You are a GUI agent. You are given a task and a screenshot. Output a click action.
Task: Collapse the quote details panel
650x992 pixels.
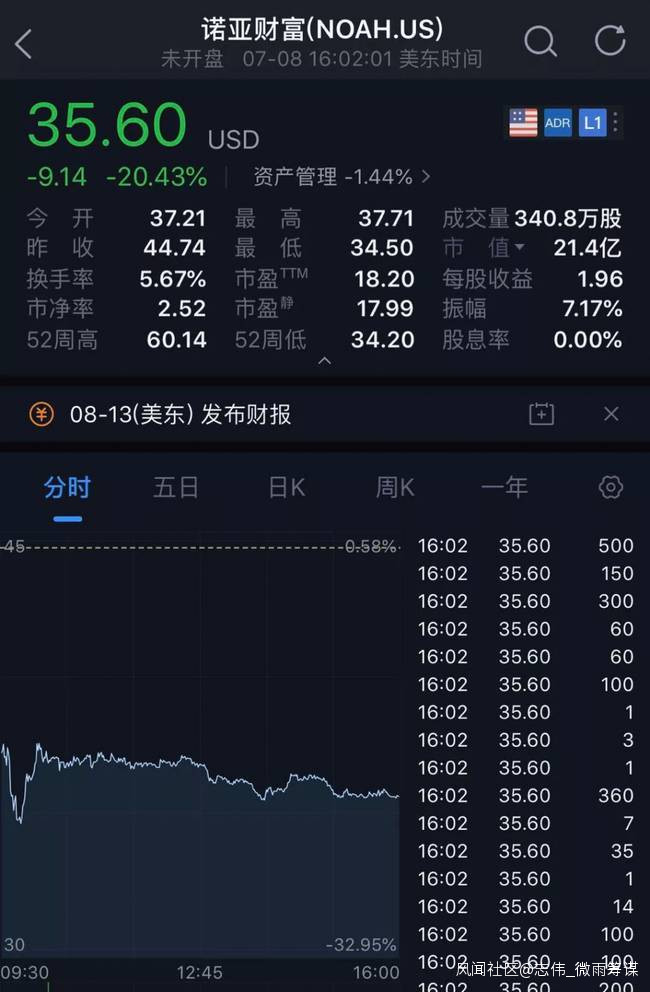pos(324,360)
